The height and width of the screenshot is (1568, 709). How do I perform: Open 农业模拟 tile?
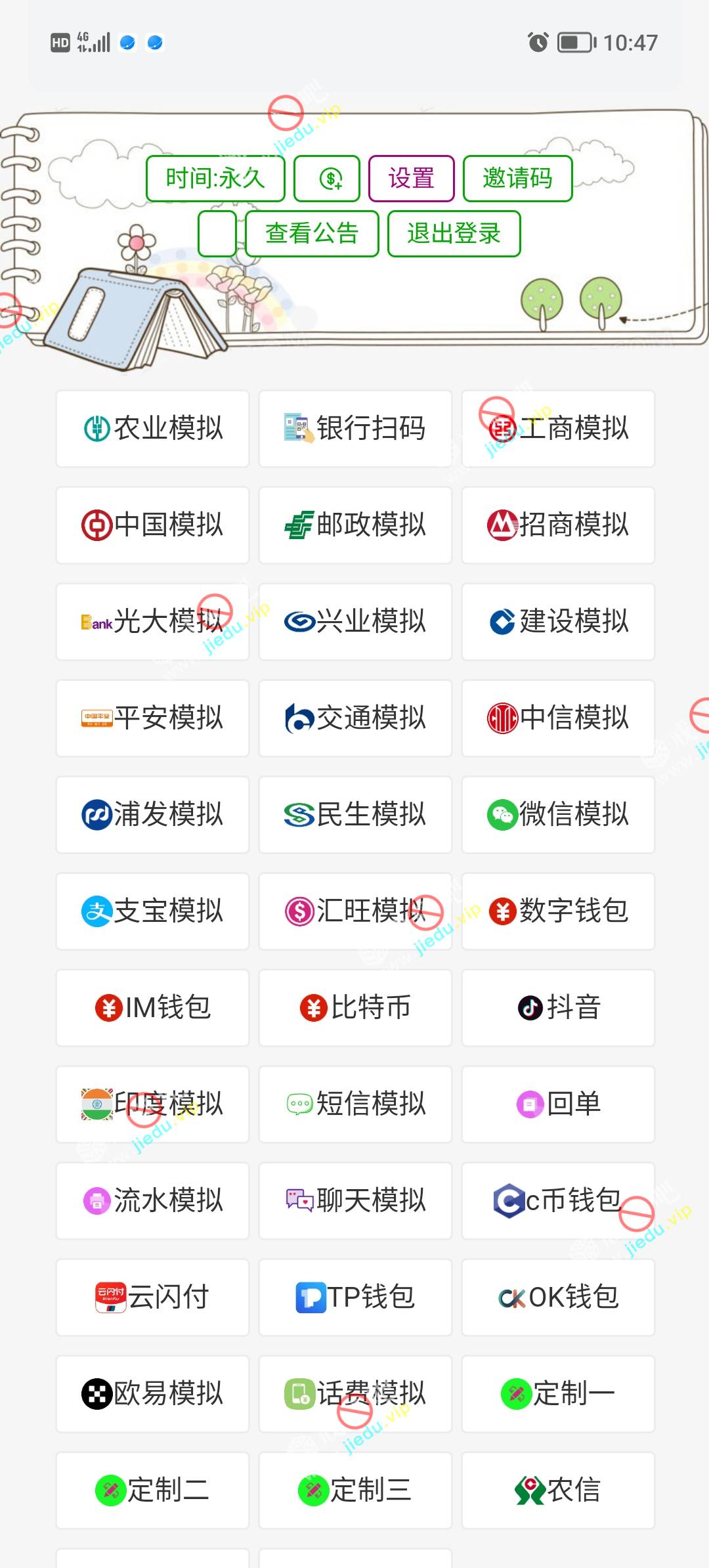[x=152, y=428]
